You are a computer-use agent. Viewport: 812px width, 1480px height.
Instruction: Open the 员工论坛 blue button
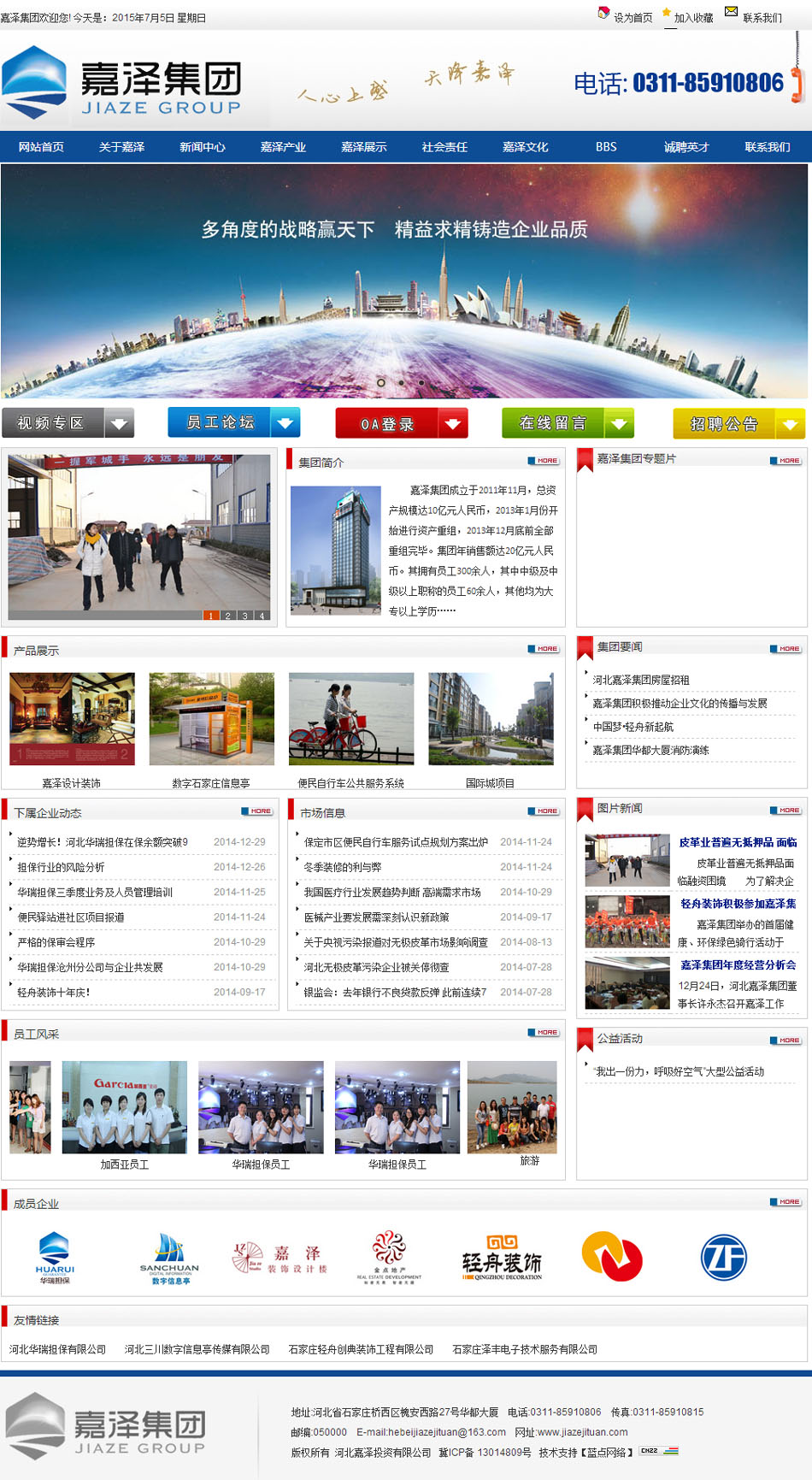coord(233,422)
